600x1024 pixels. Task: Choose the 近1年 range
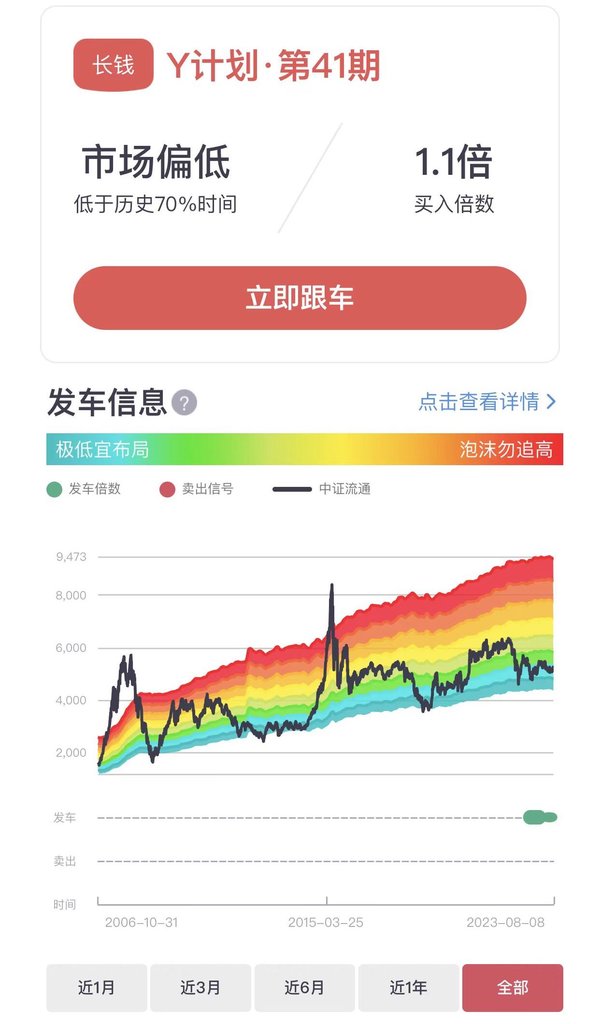[409, 987]
